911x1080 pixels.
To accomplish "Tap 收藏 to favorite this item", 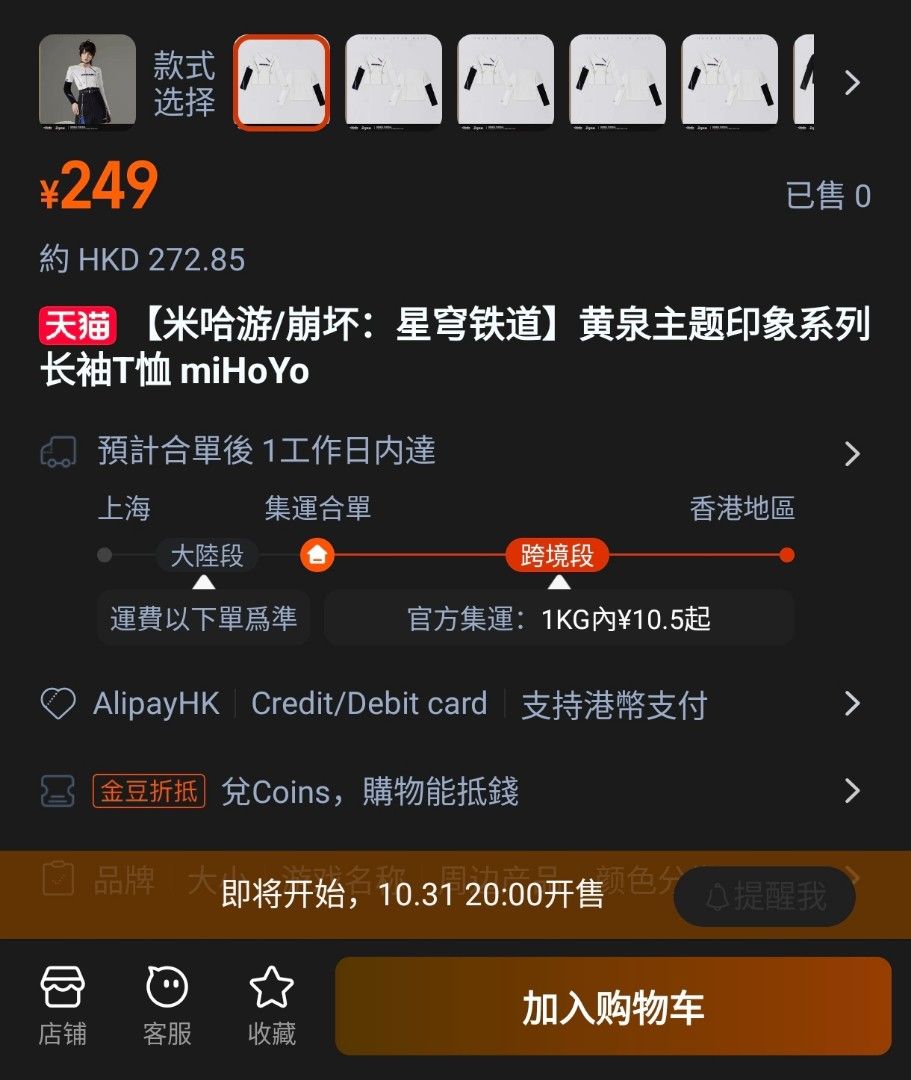I will pos(272,1007).
